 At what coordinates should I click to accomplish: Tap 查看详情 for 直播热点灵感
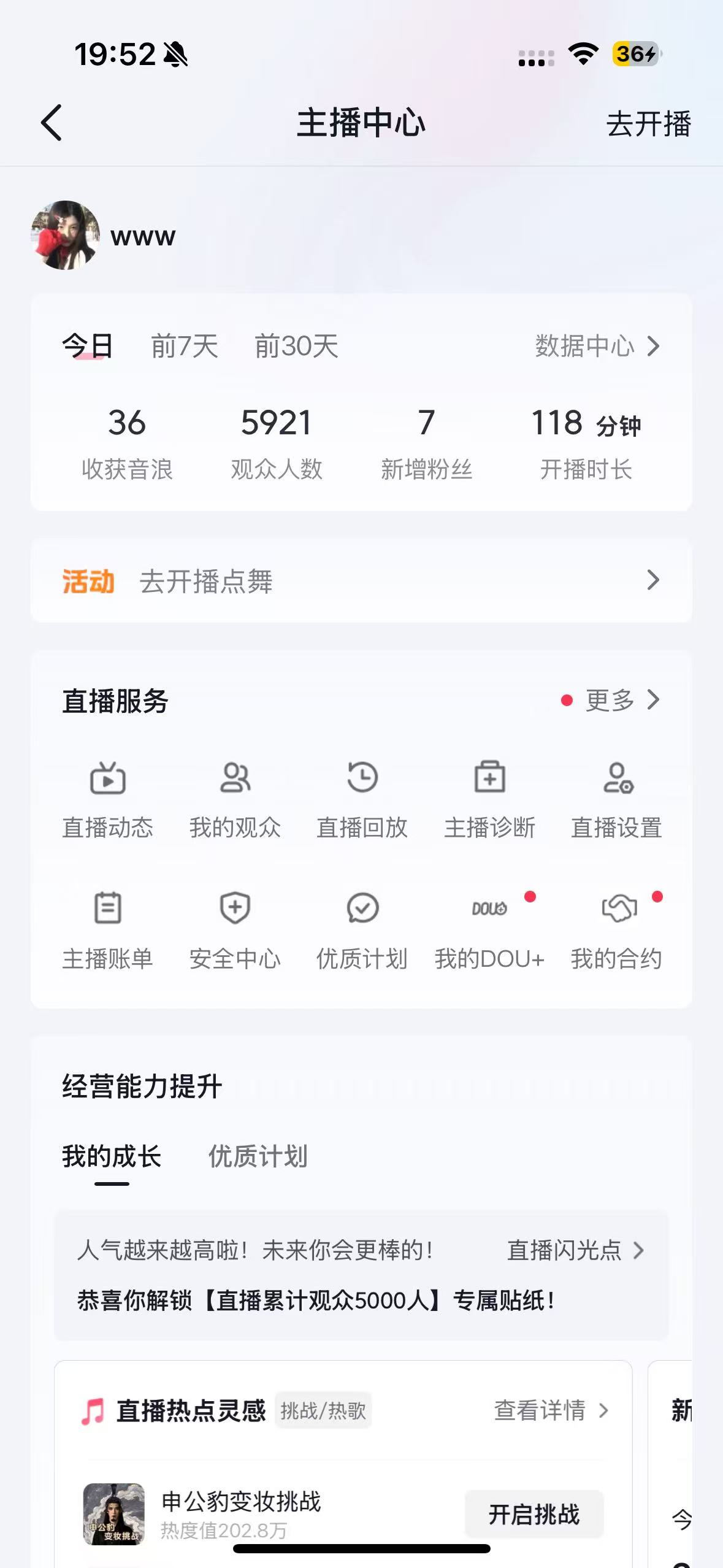click(x=551, y=1410)
